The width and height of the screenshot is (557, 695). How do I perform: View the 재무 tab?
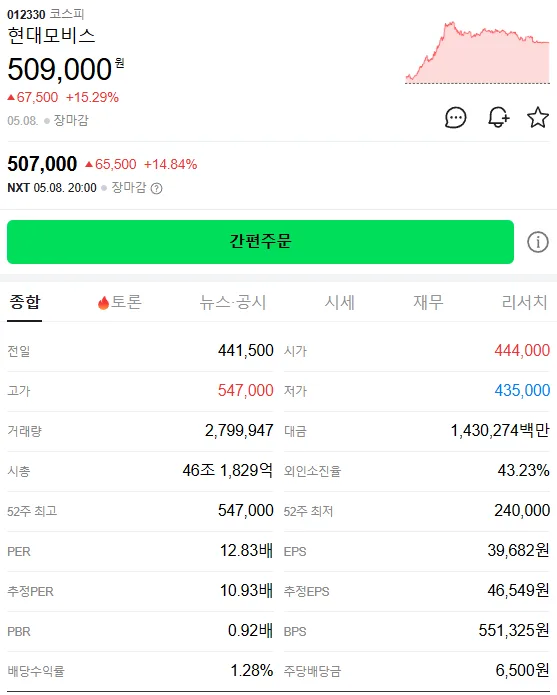click(x=428, y=302)
